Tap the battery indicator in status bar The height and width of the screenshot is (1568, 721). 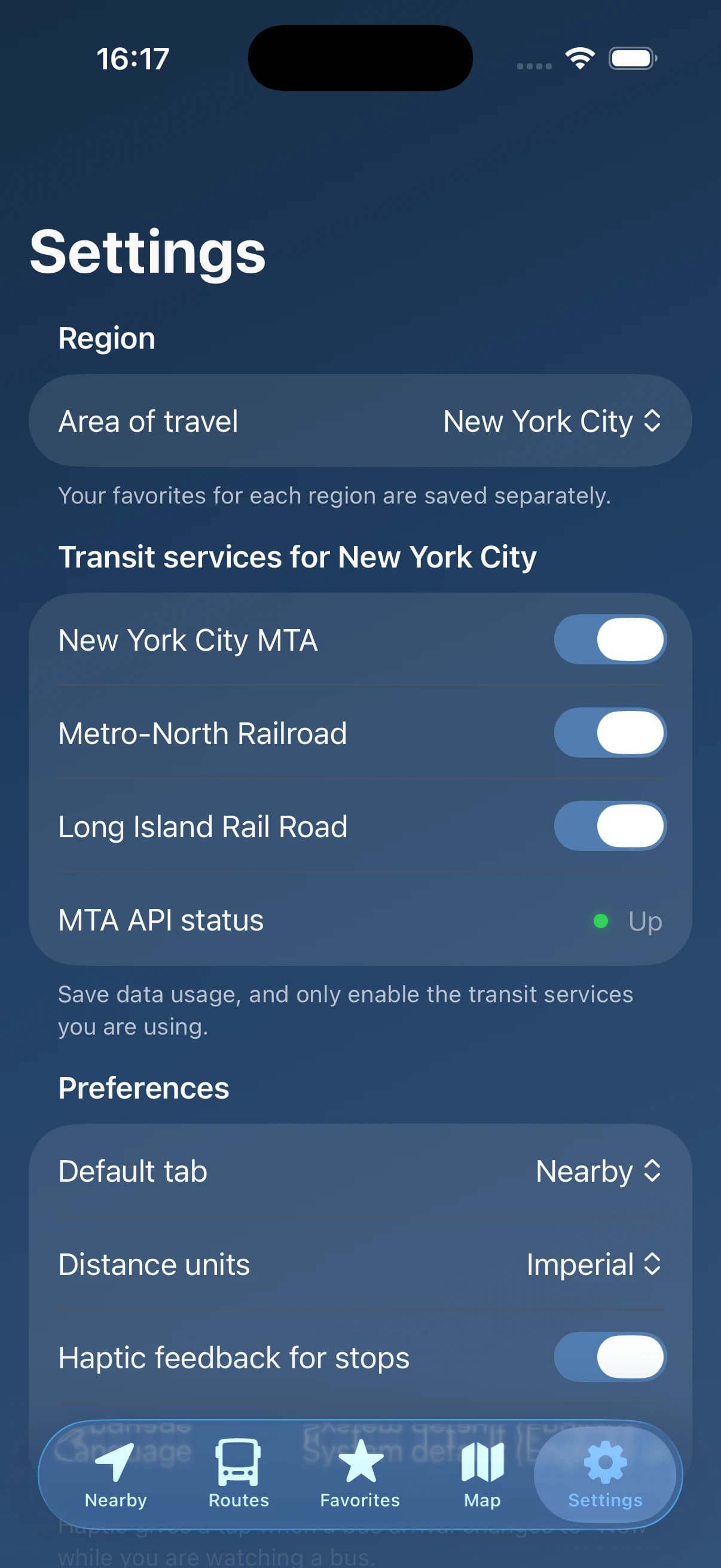pyautogui.click(x=631, y=58)
